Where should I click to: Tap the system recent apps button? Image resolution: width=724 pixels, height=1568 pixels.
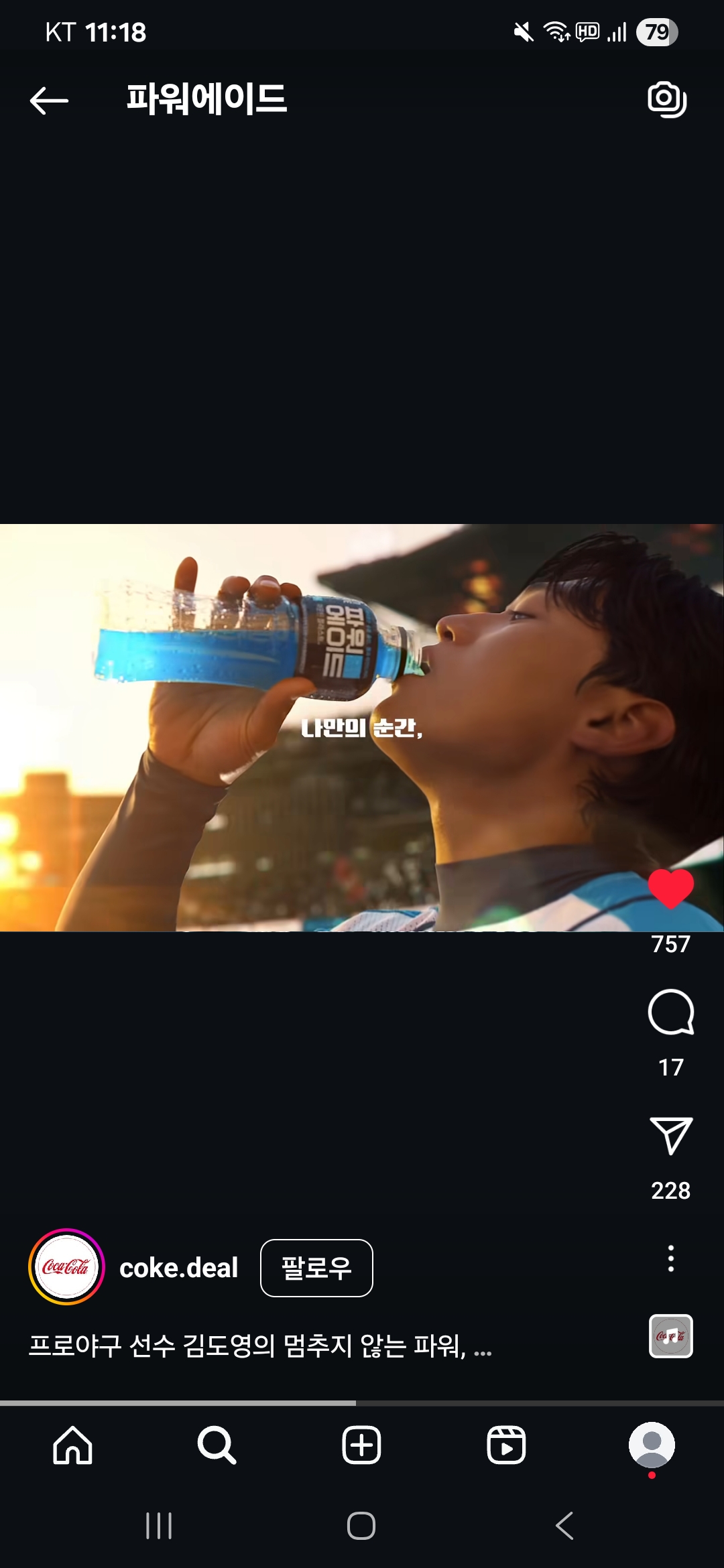pyautogui.click(x=159, y=1526)
